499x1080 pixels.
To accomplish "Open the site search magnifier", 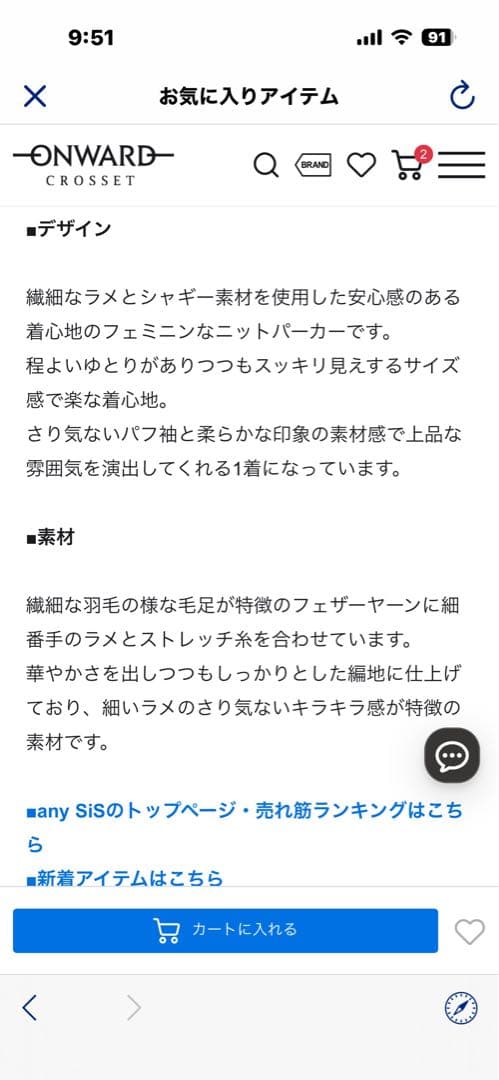I will [265, 165].
